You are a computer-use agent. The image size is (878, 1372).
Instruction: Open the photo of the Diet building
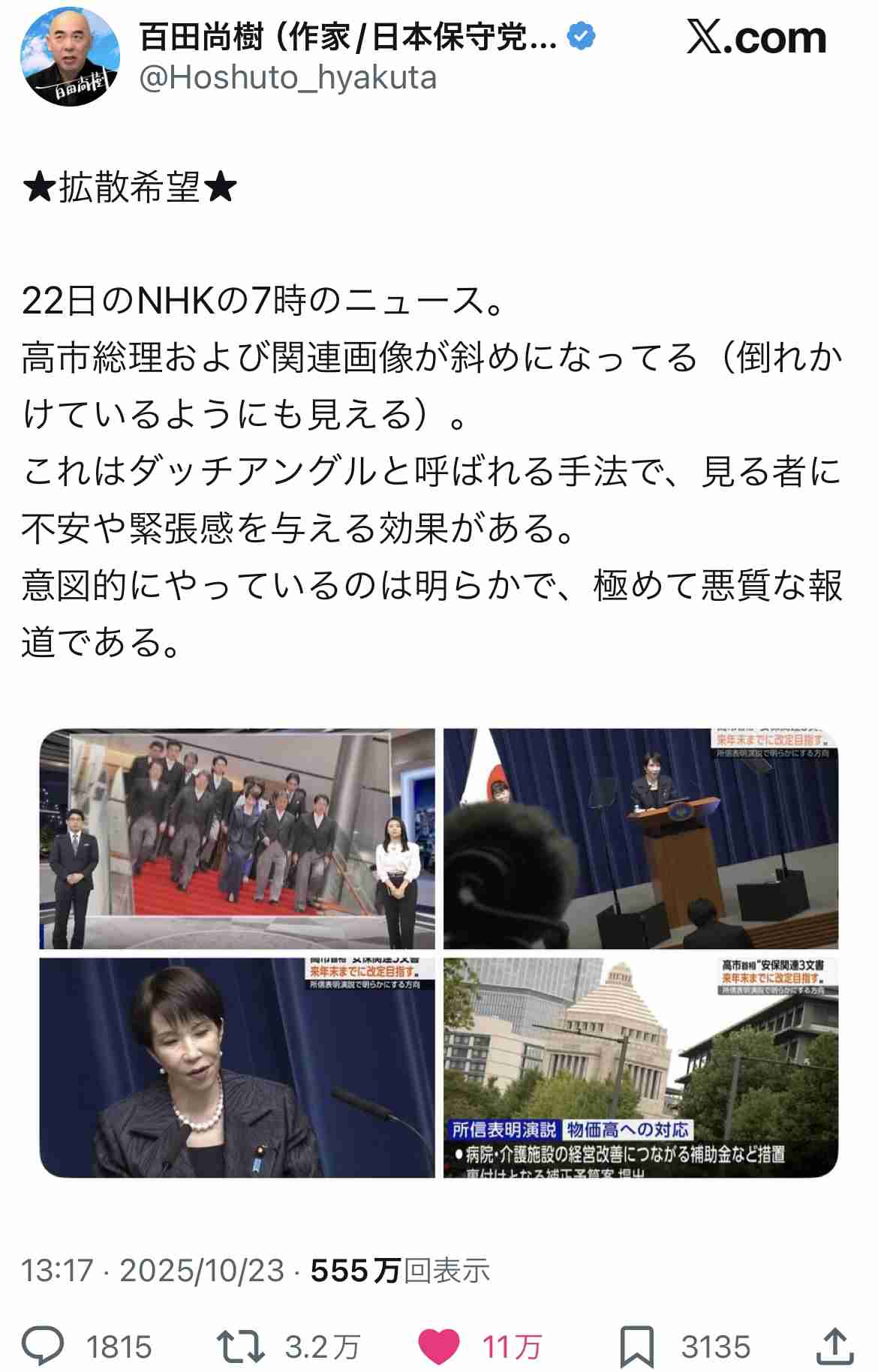[x=640, y=1067]
